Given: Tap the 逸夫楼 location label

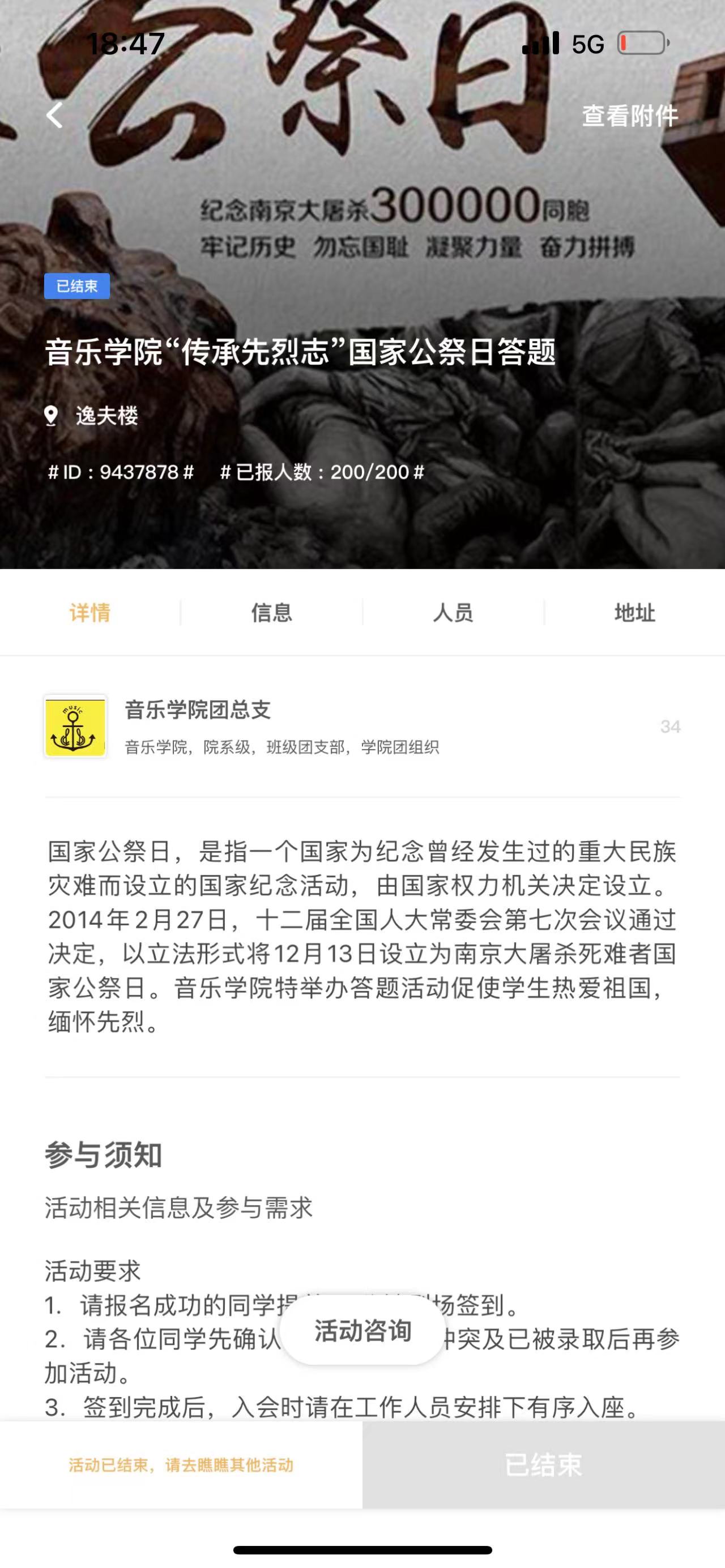Looking at the screenshot, I should pyautogui.click(x=106, y=416).
